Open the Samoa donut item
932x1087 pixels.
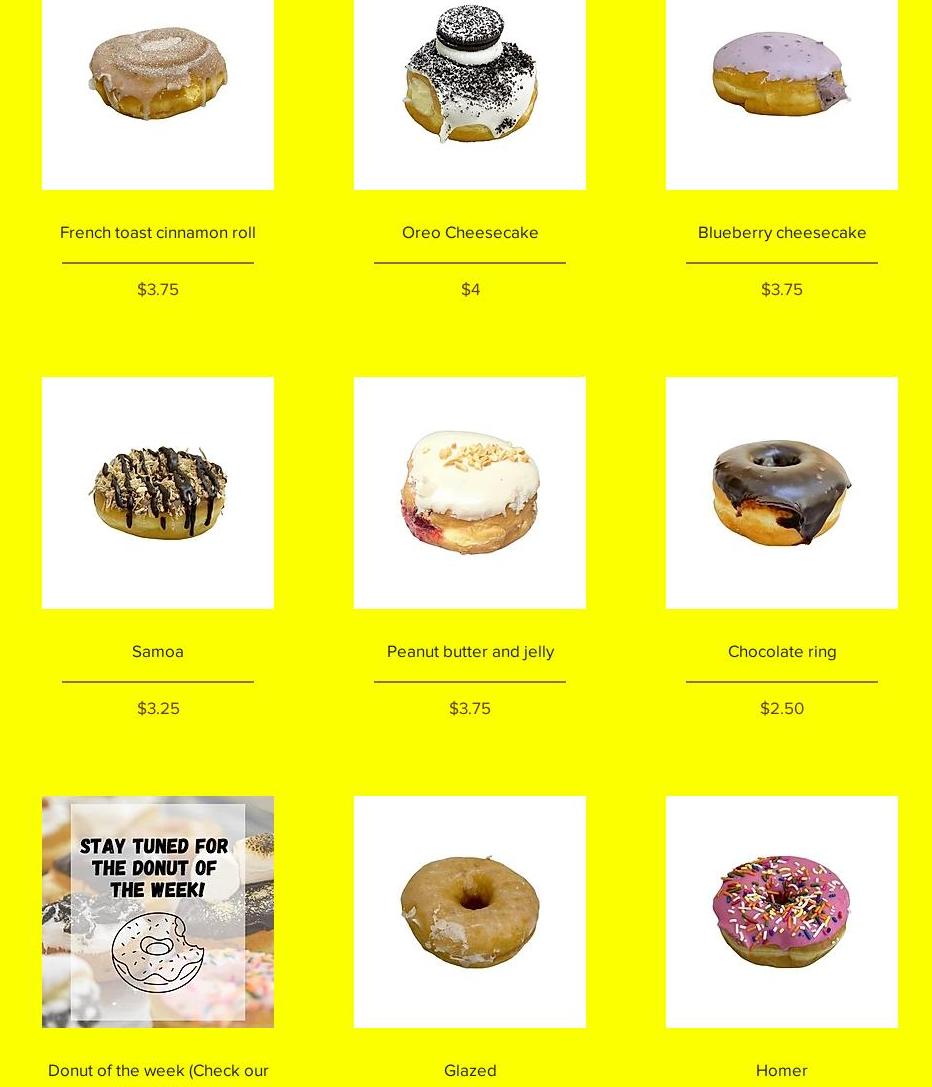pos(158,493)
